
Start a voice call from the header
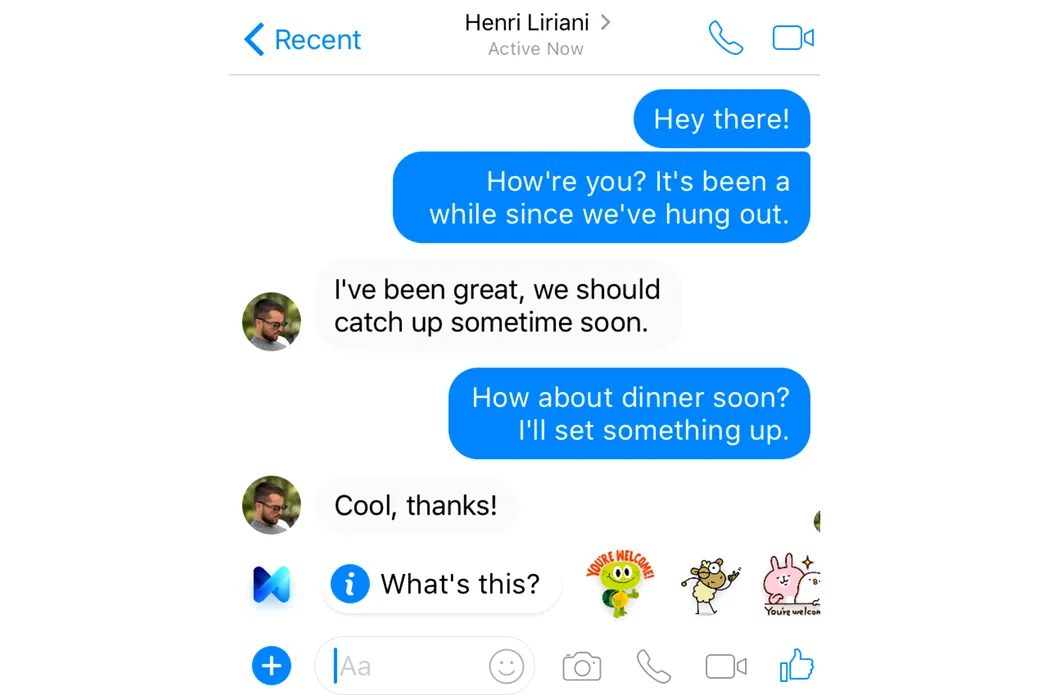tap(726, 39)
